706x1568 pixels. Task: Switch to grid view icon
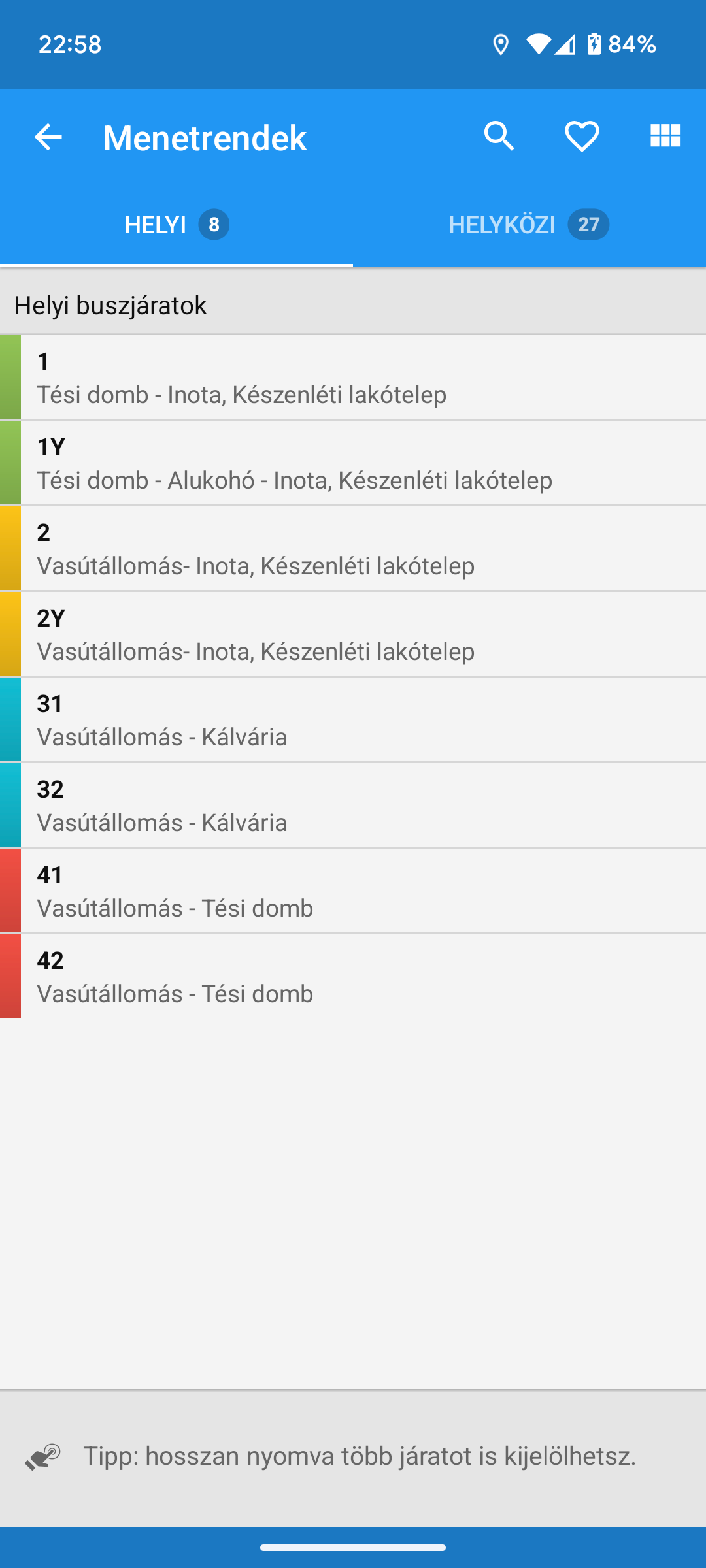pyautogui.click(x=665, y=136)
